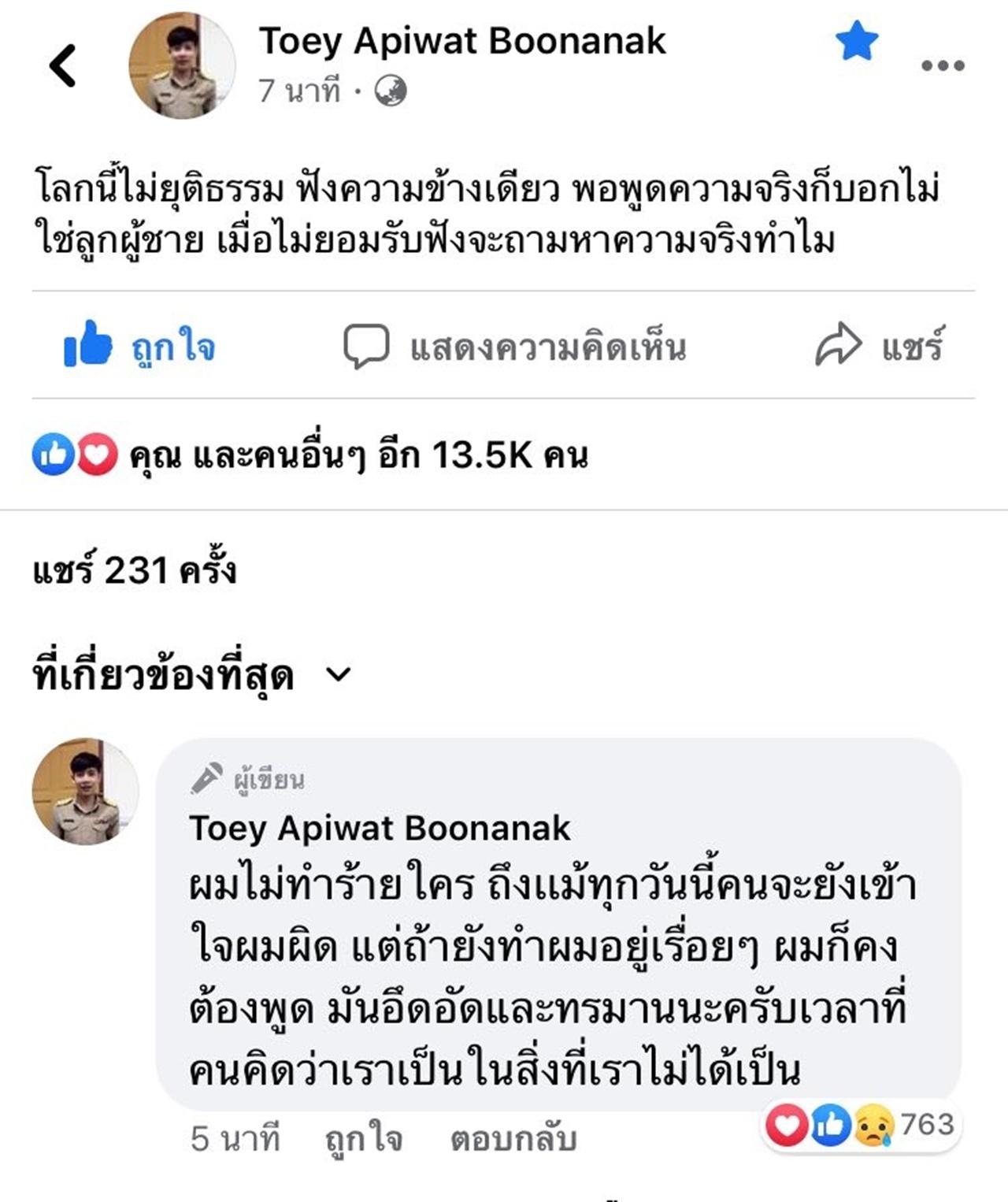Reply to the comment with ตอบกลับ
Image resolution: width=1008 pixels, height=1202 pixels.
point(513,1139)
